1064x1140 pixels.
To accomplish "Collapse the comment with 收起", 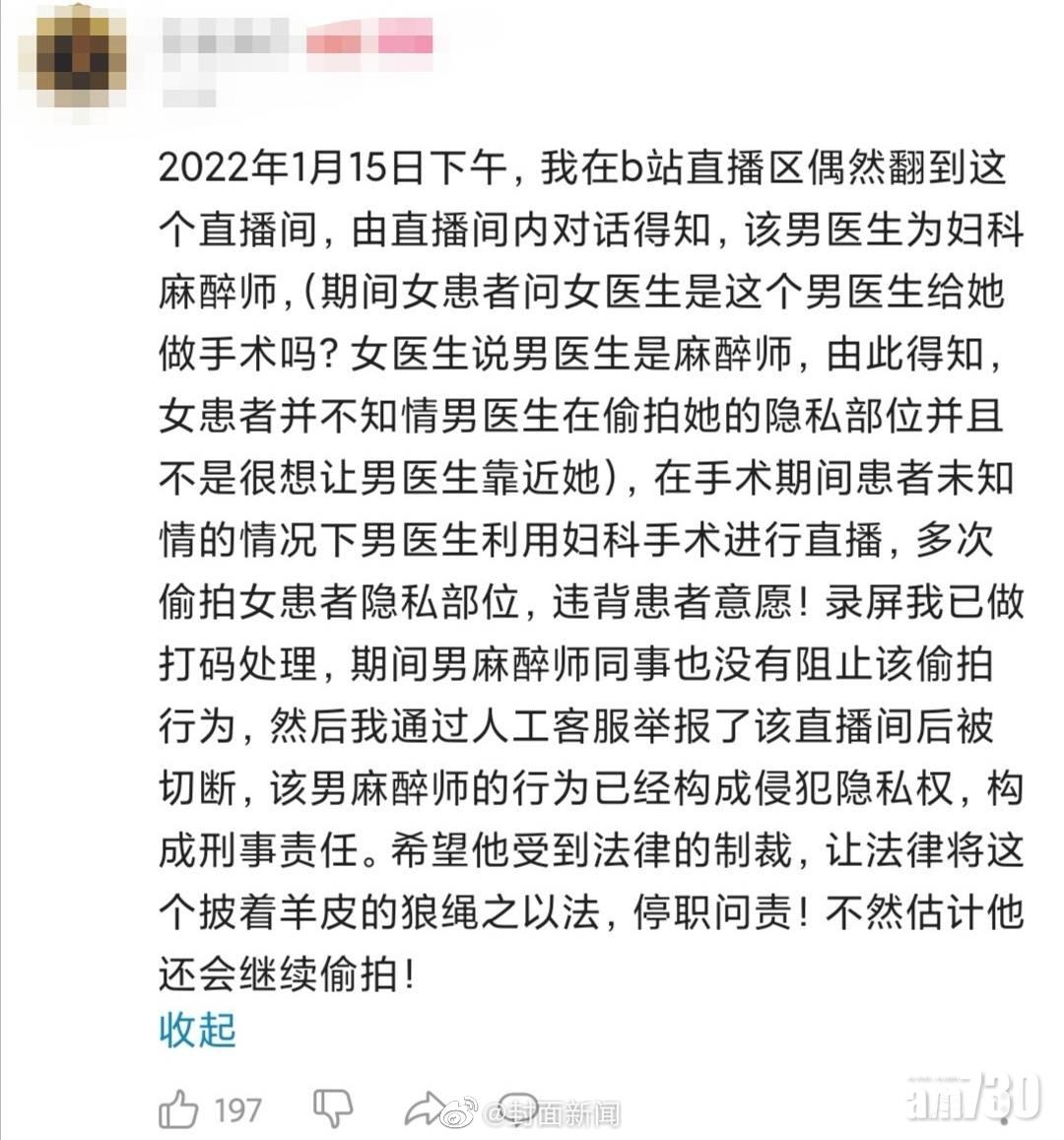I will (x=197, y=1030).
